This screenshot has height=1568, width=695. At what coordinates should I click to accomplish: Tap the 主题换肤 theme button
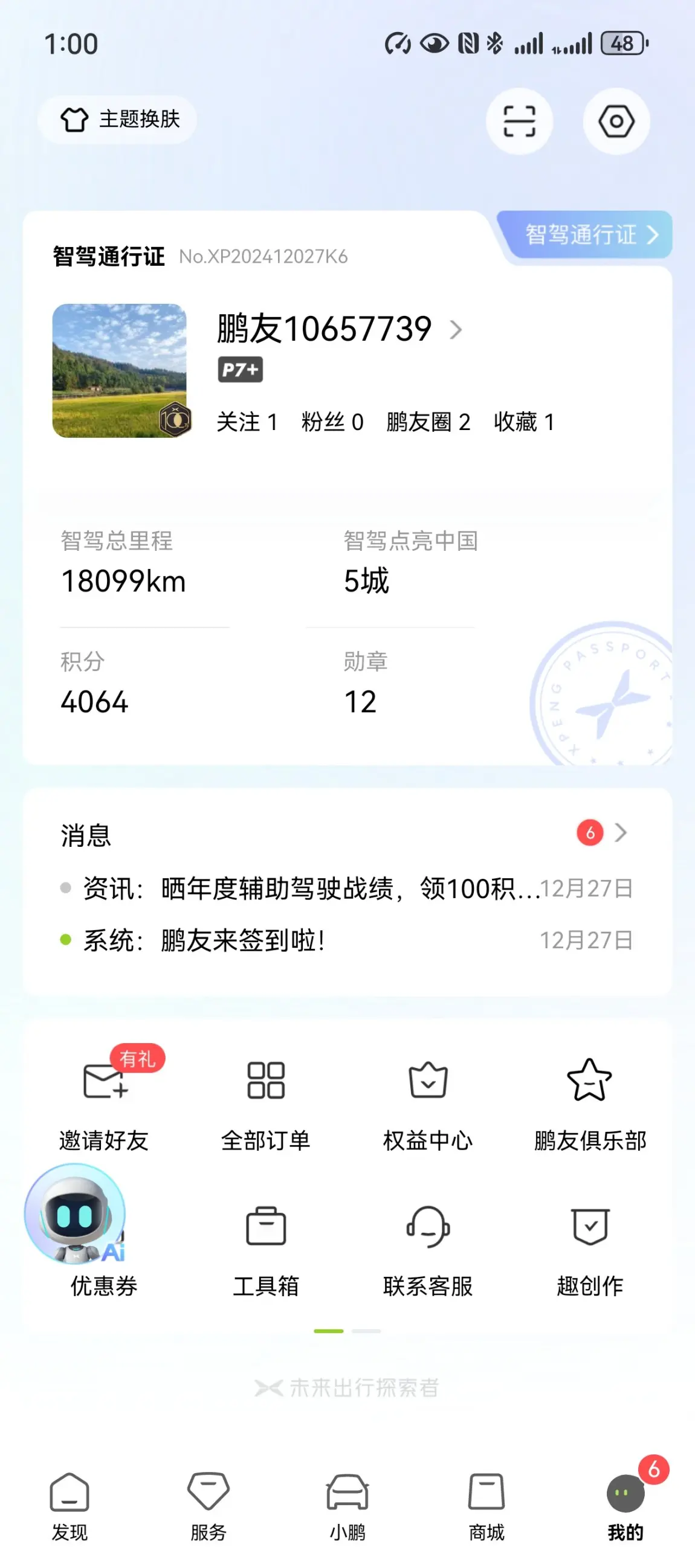click(118, 120)
